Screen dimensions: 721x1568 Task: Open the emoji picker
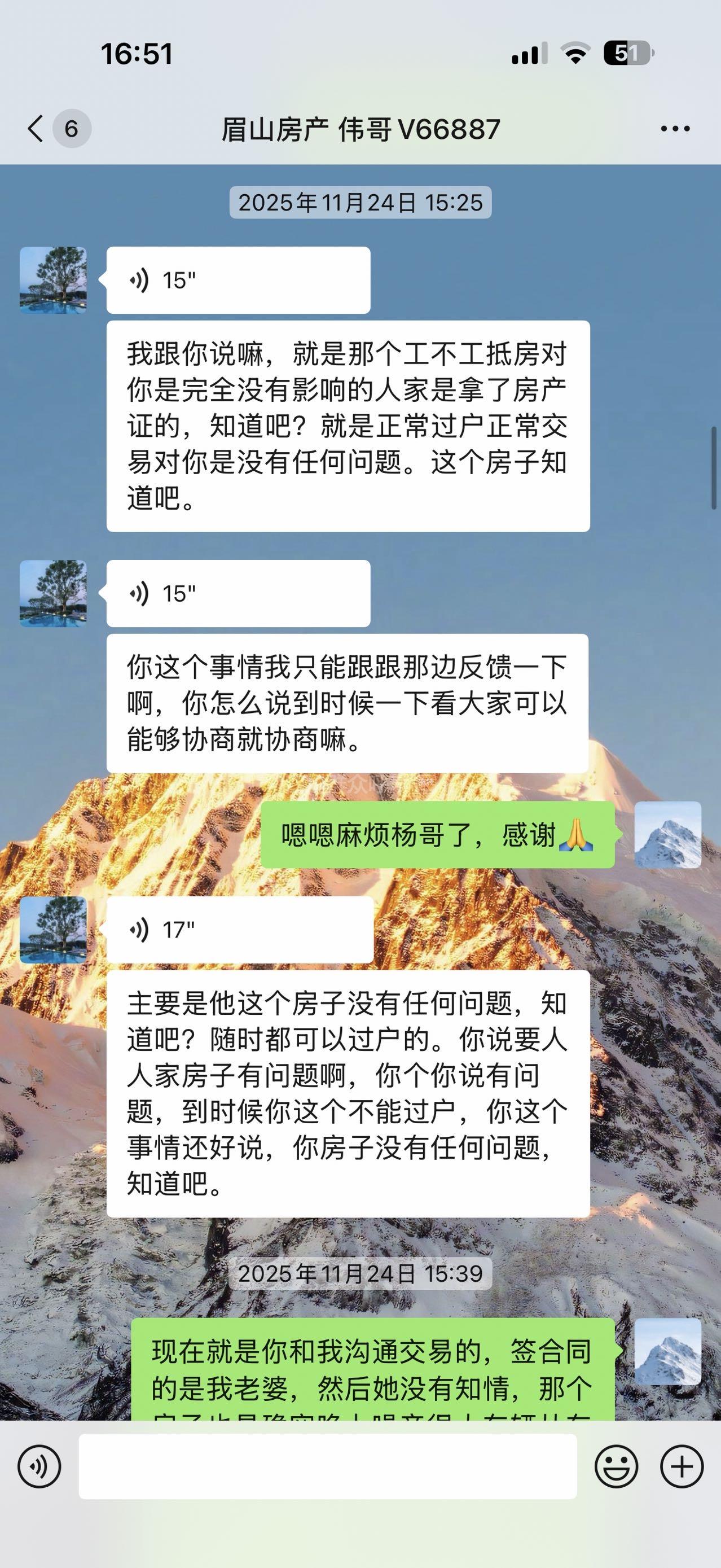click(616, 1466)
